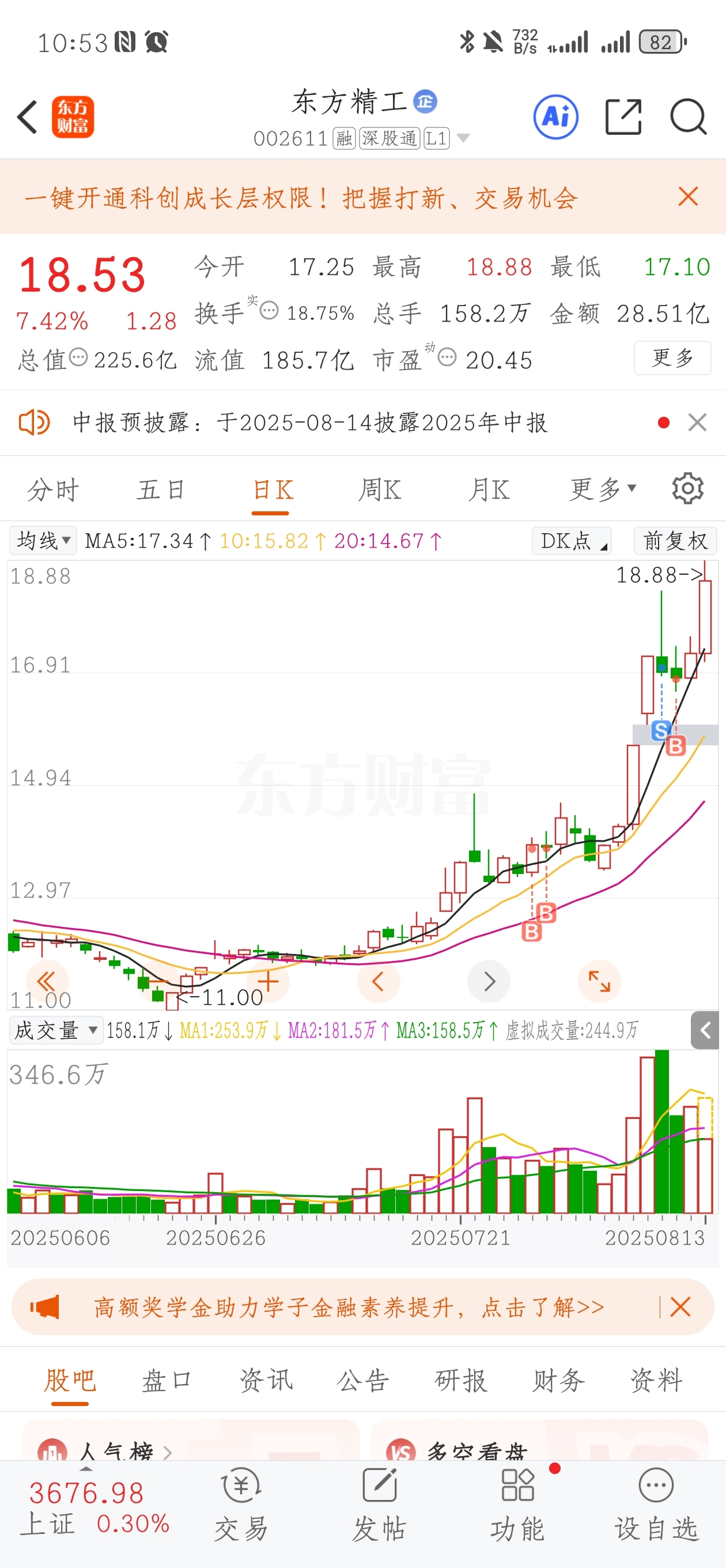
Task: Close the 高额奖学金 promo banner
Action: 680,1307
